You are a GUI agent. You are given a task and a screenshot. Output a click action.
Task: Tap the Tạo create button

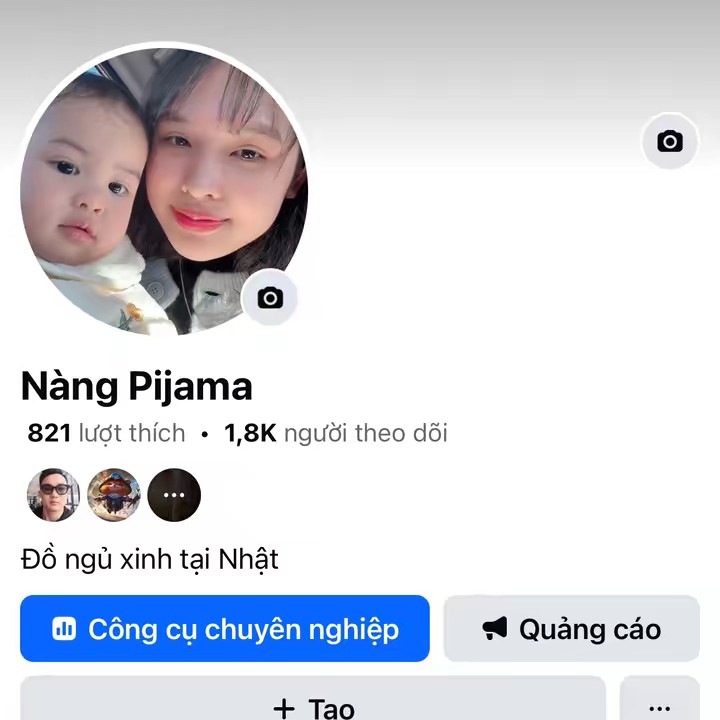[x=313, y=704]
